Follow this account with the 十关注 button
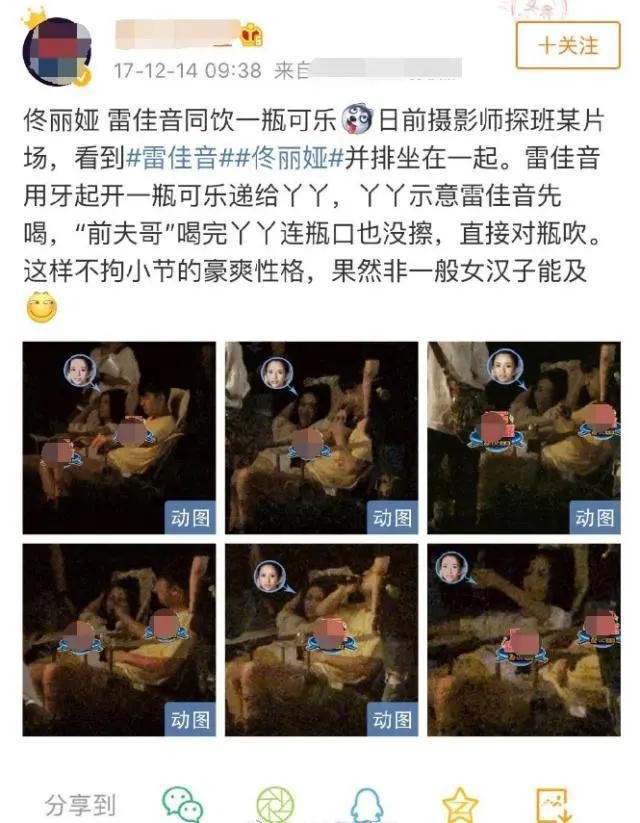640x823 pixels. coord(568,45)
